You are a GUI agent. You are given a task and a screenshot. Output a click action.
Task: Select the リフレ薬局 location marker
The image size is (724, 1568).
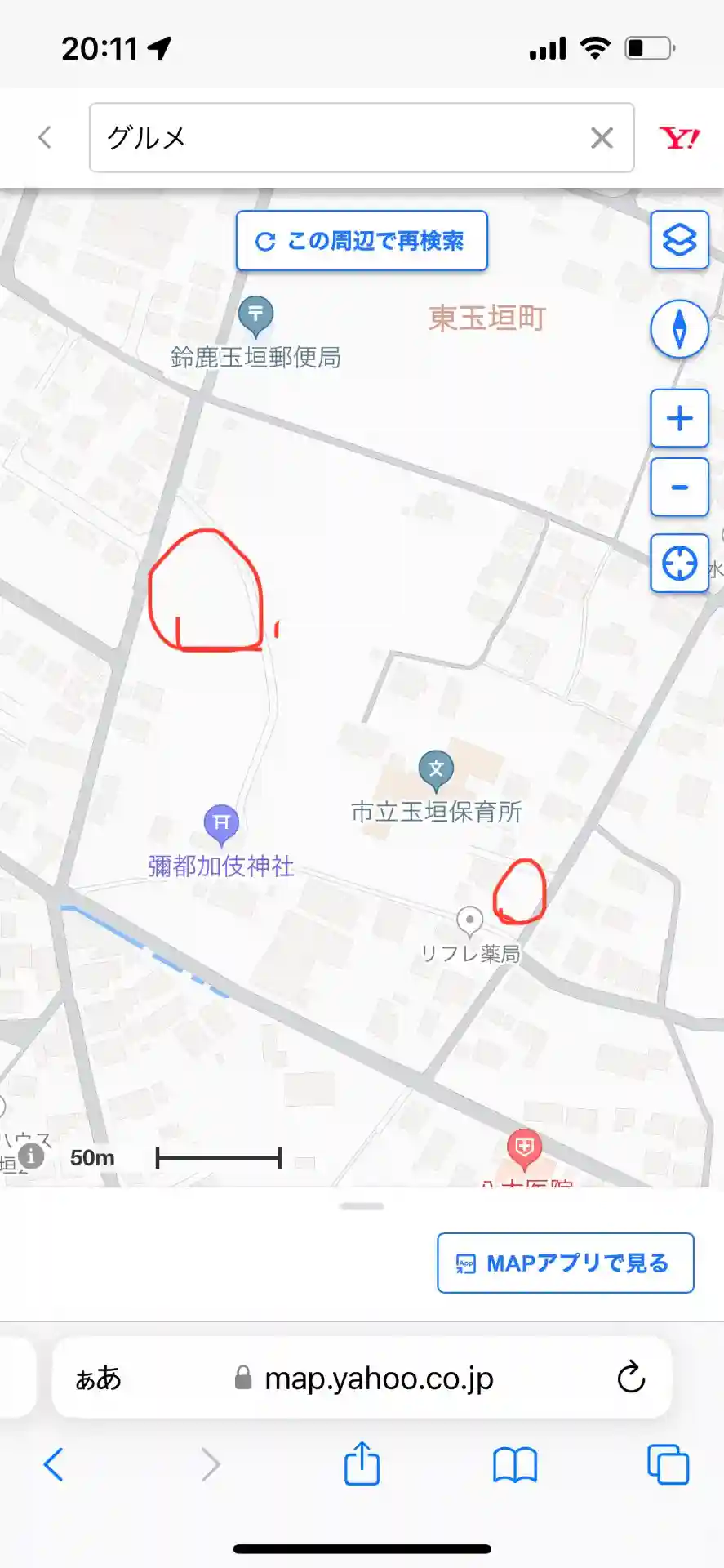(469, 920)
